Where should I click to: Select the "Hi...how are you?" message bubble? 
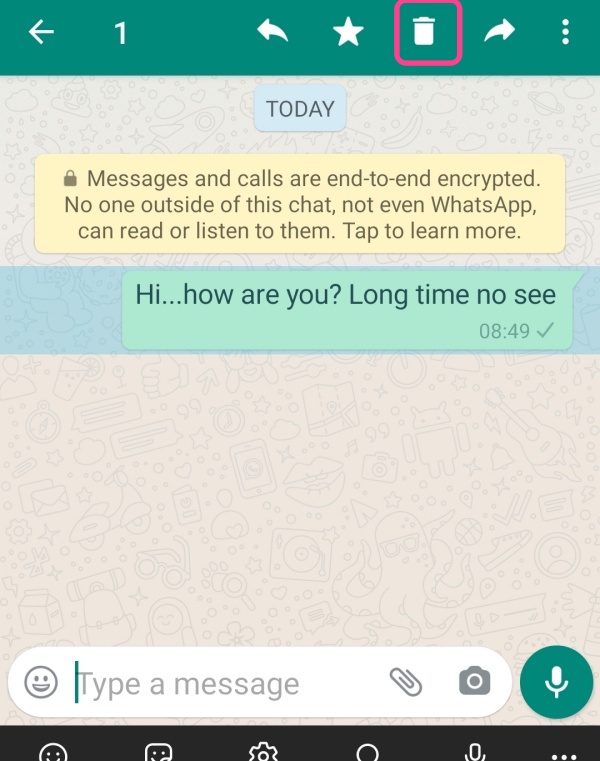(346, 308)
